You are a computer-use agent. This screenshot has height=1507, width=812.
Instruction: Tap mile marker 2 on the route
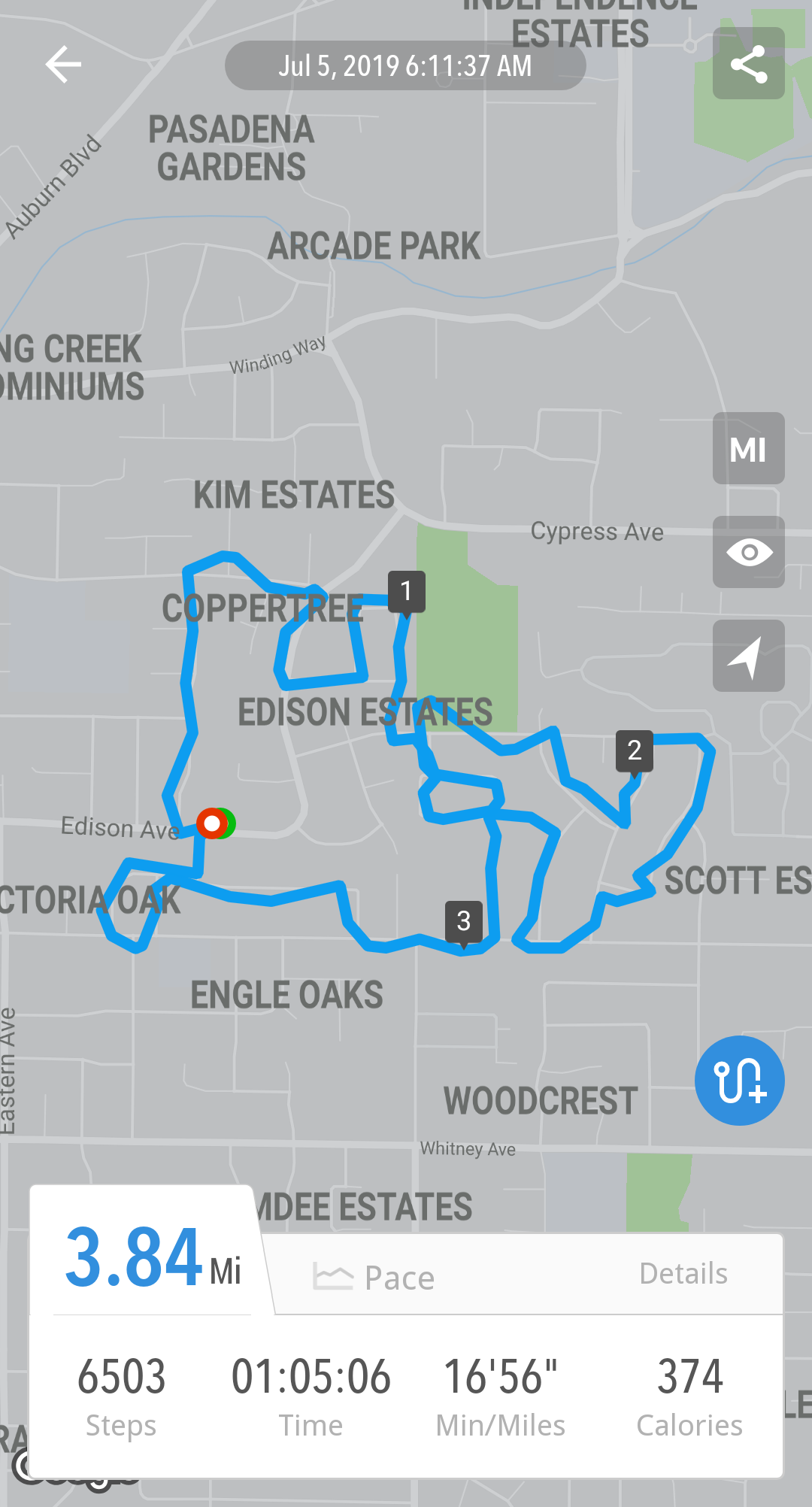[x=634, y=750]
